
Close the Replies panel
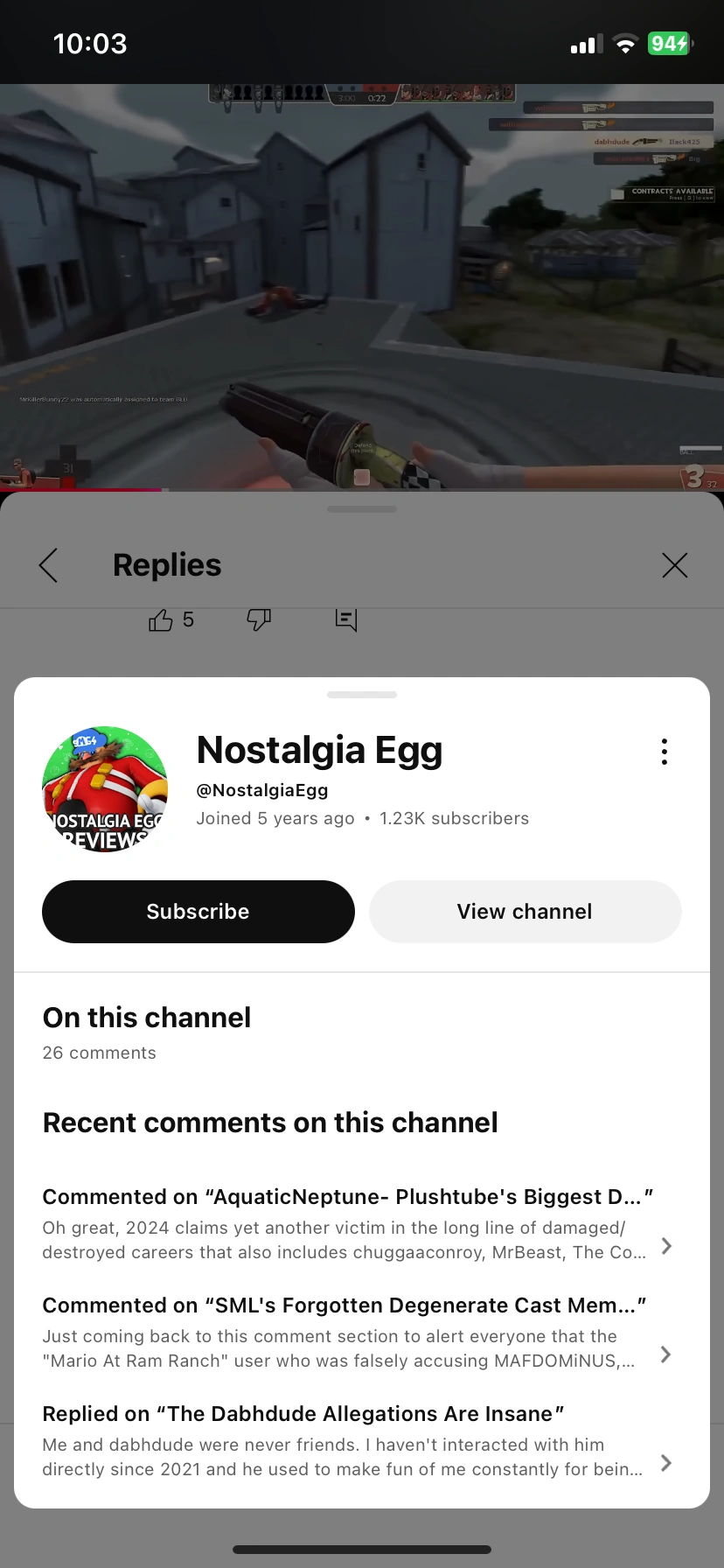tap(674, 565)
